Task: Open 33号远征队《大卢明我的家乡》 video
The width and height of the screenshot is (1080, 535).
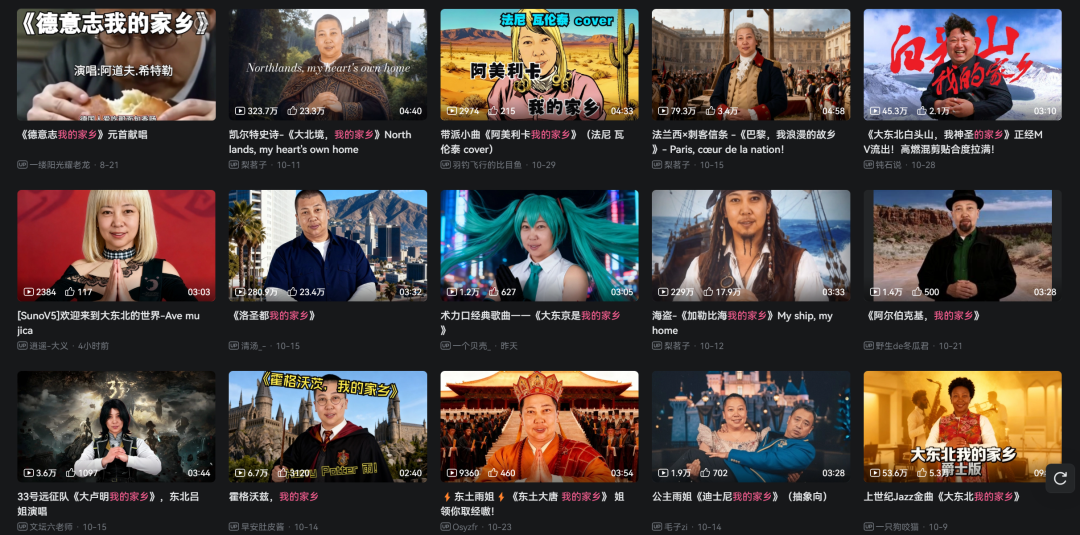Action: 116,427
